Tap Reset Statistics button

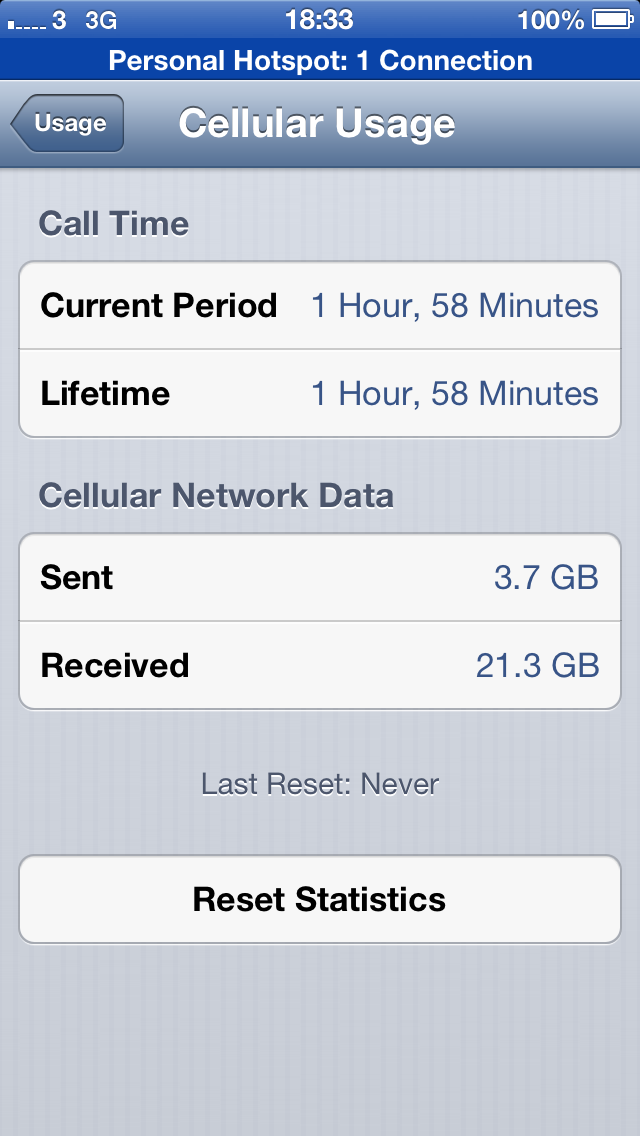[320, 899]
